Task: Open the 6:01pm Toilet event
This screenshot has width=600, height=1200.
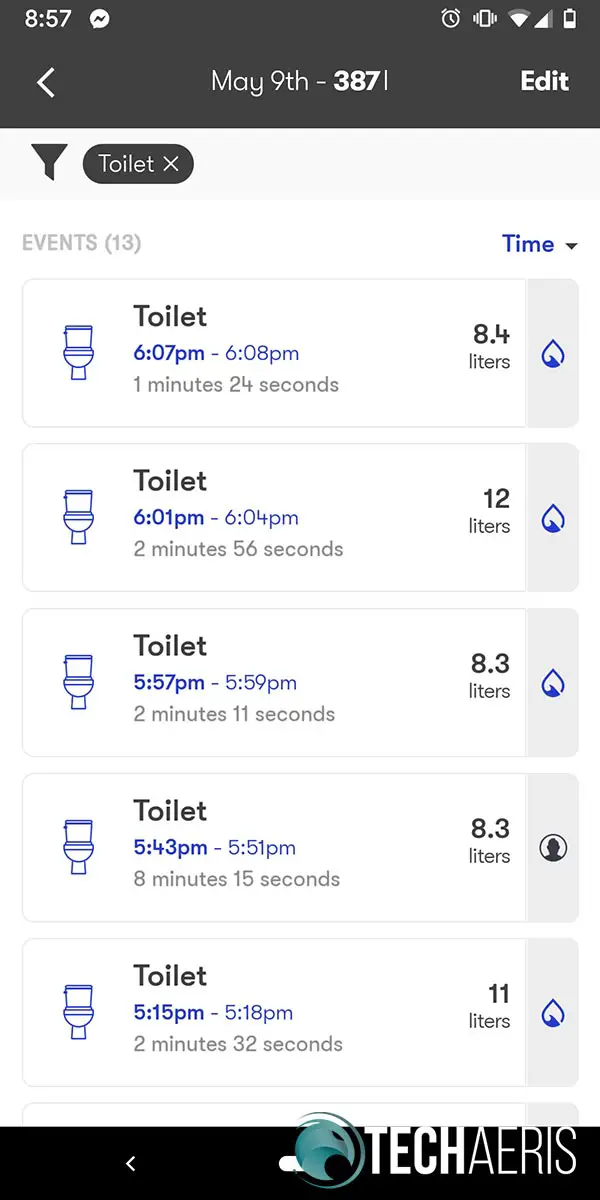Action: [x=274, y=517]
